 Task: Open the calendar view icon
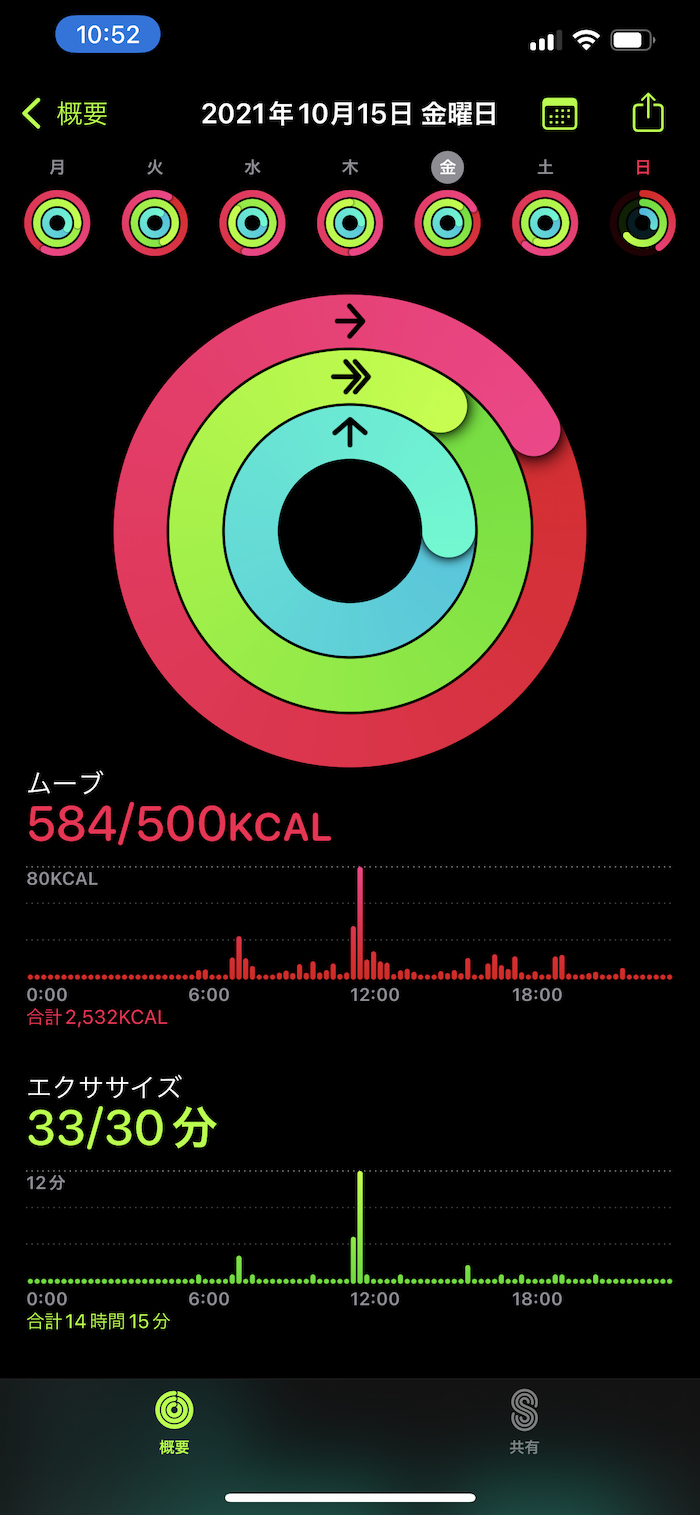pyautogui.click(x=559, y=114)
